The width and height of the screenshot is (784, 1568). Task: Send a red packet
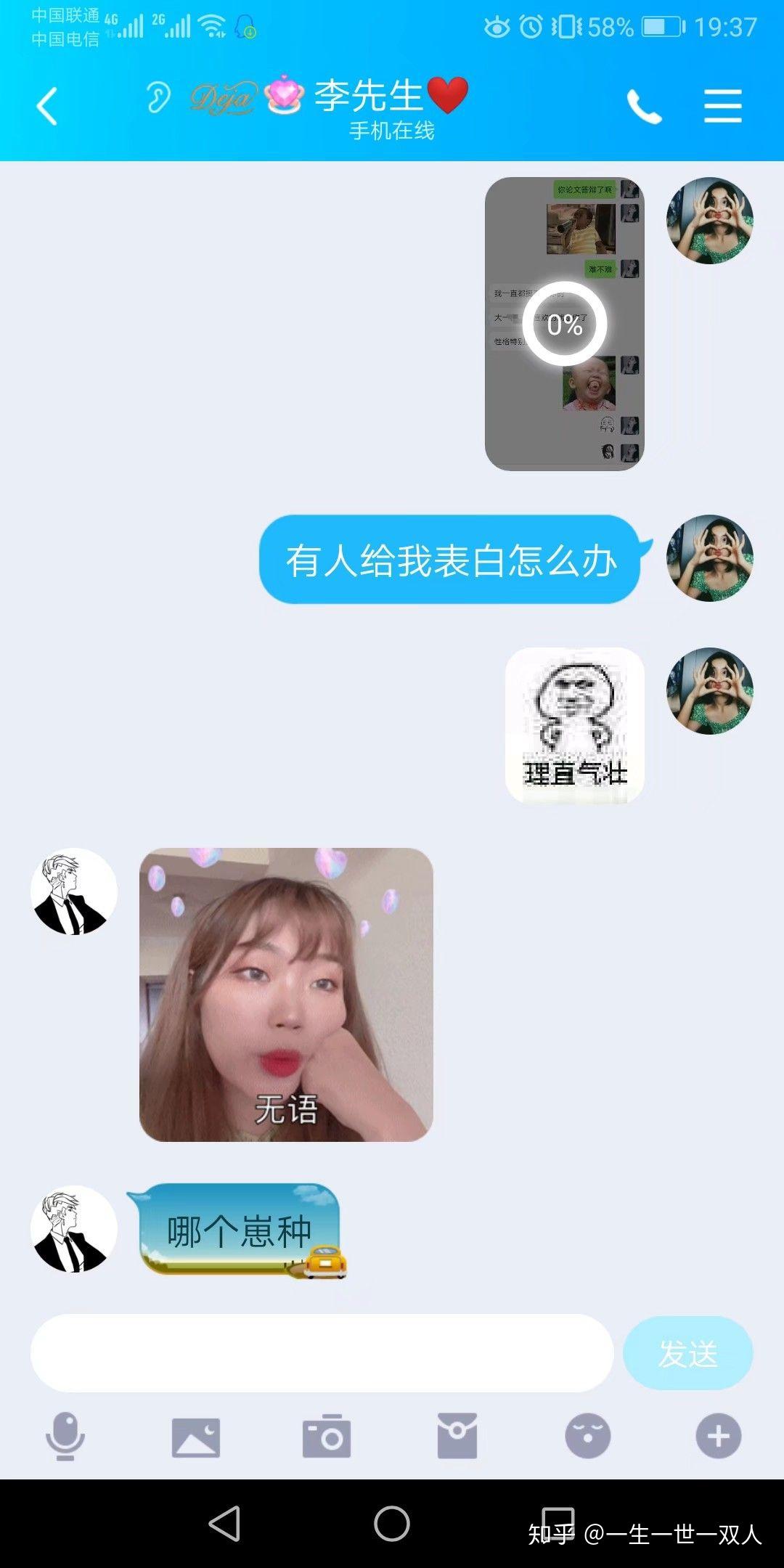[x=457, y=1437]
